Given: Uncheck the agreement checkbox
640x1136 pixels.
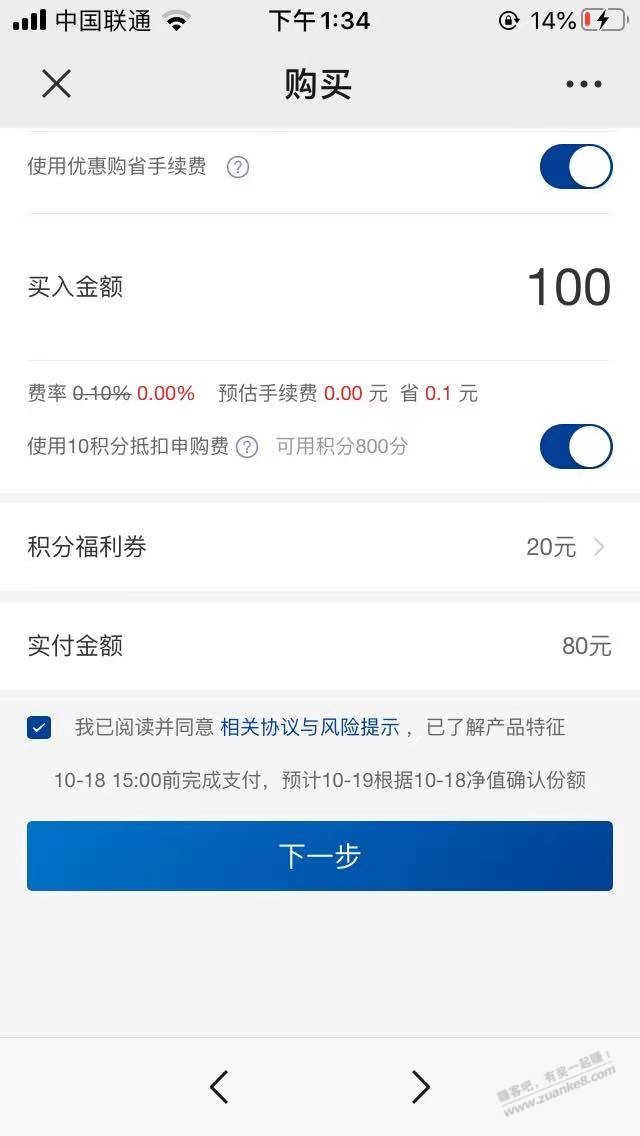Looking at the screenshot, I should point(40,727).
